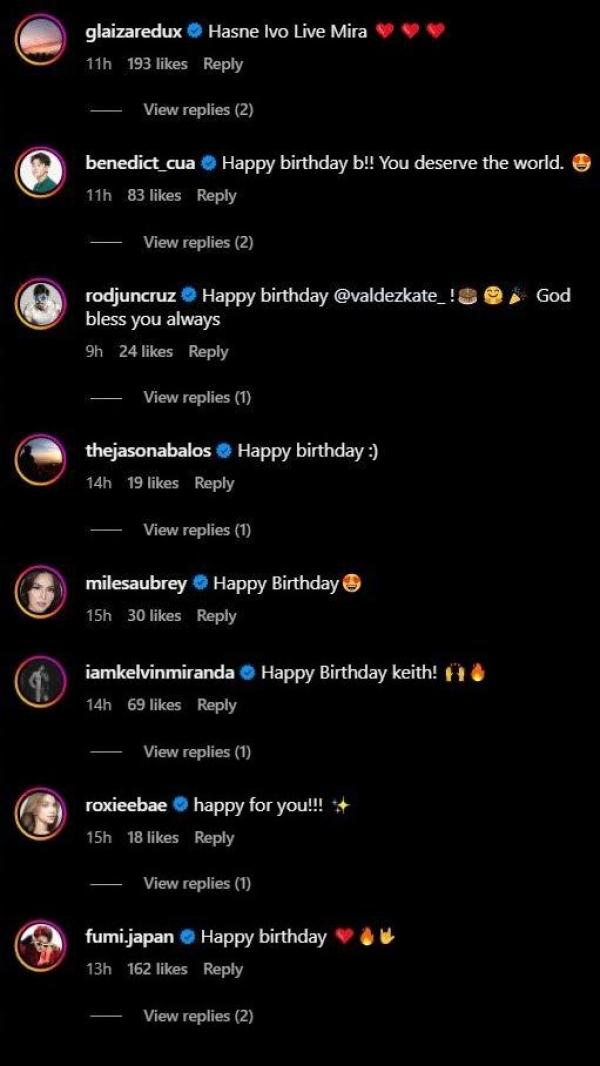Reply to iamkelvinmiranda's comment

coord(216,705)
